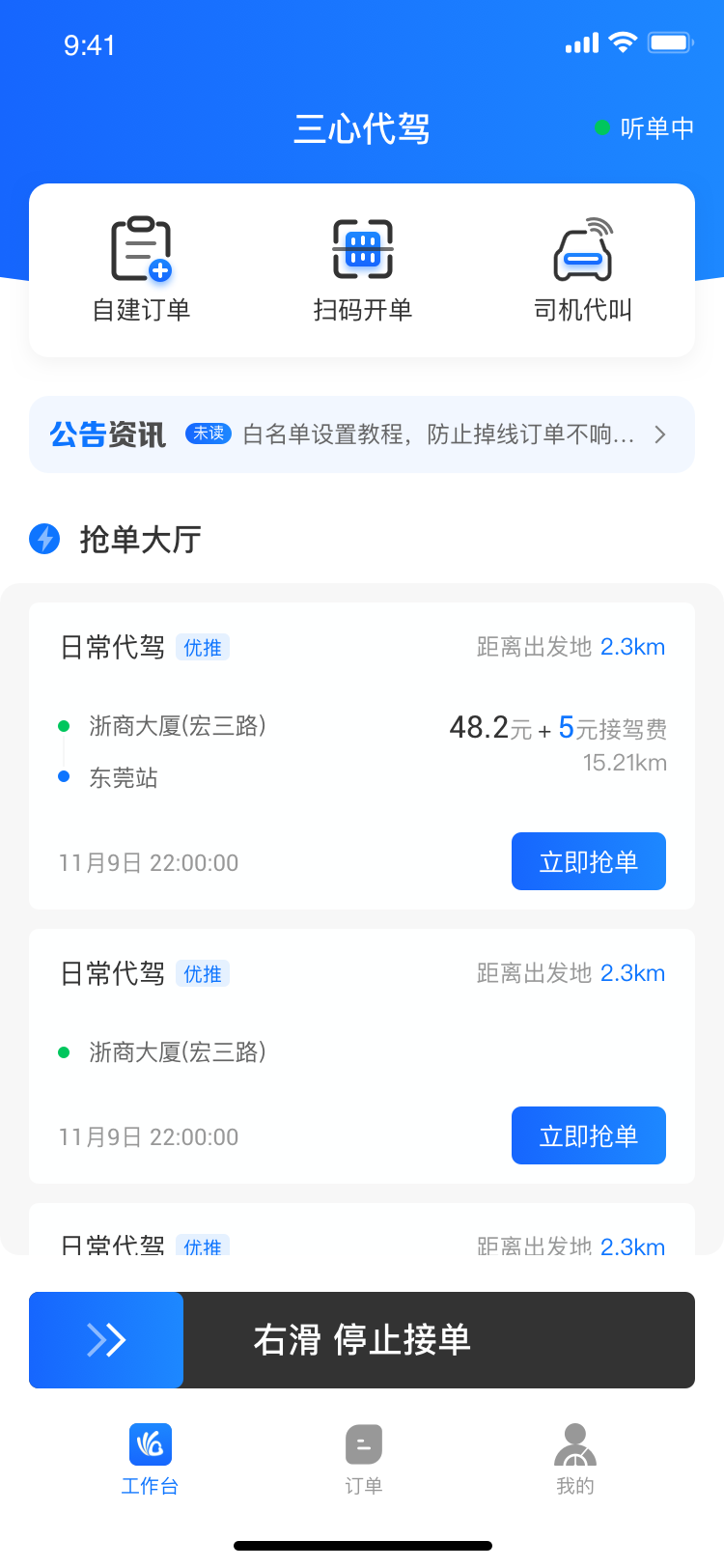
Task: Tap 扫码开单 scan option
Action: (362, 268)
